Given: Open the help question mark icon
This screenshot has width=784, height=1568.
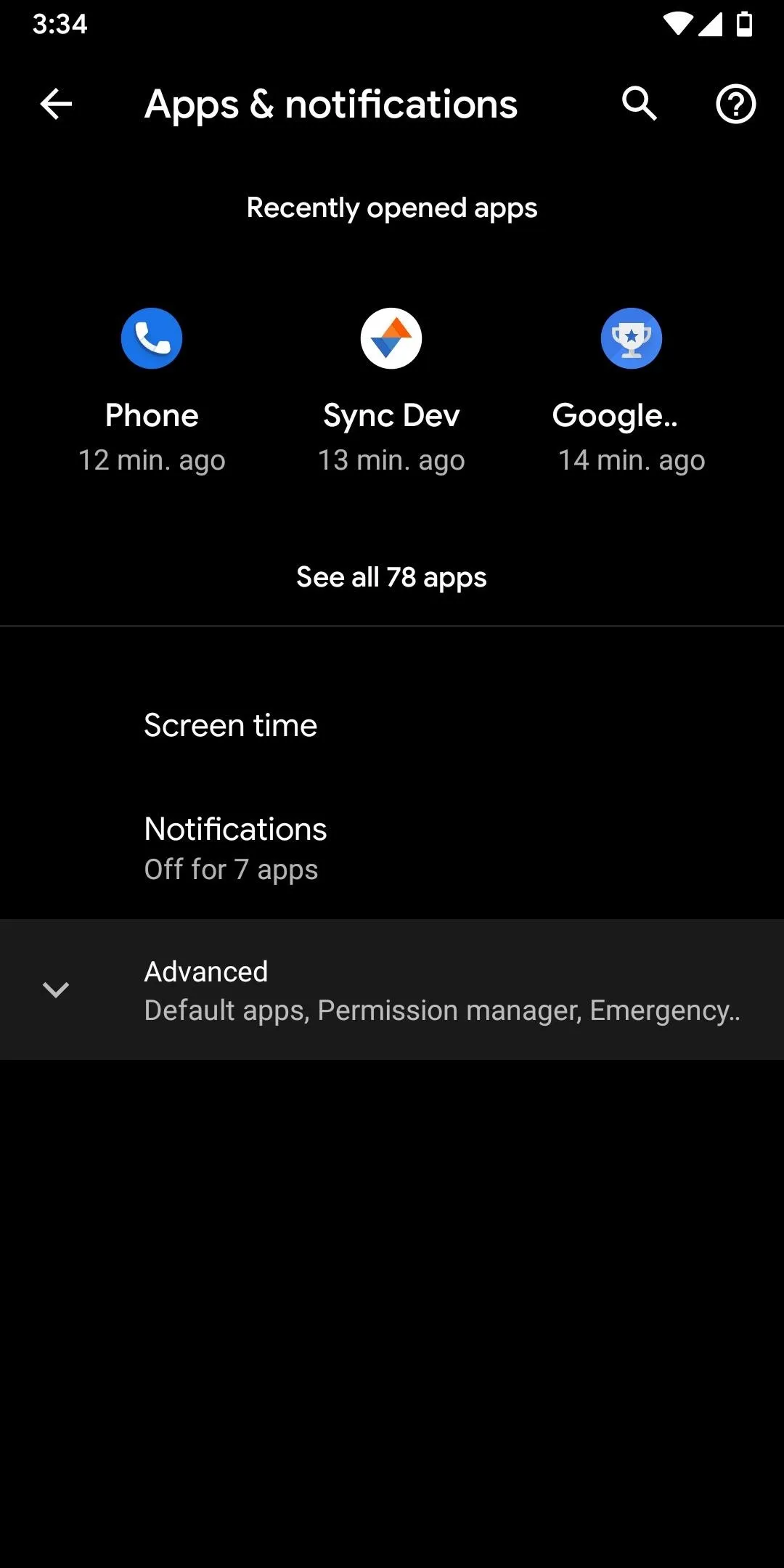Looking at the screenshot, I should 735,104.
